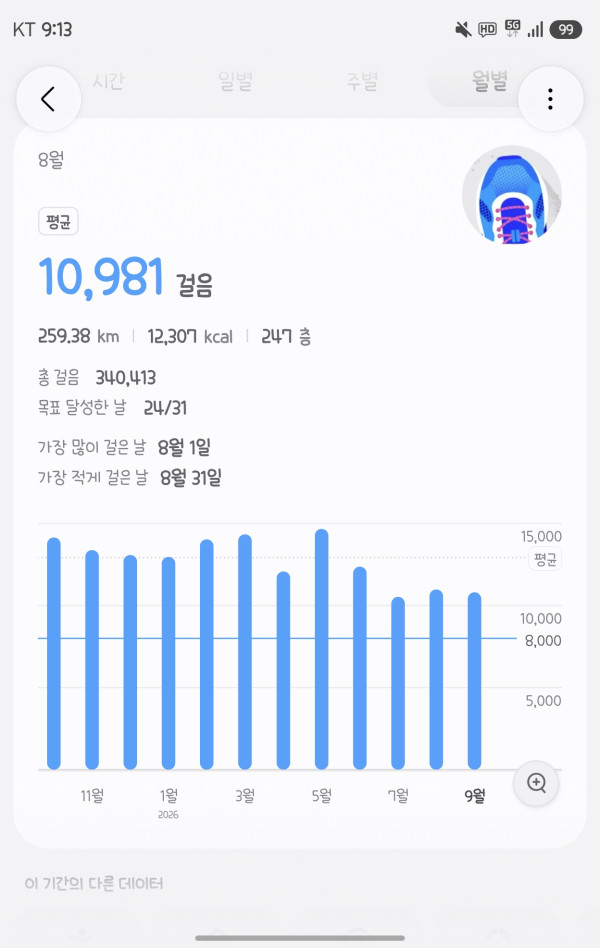Select the 주별 tab

[x=362, y=80]
